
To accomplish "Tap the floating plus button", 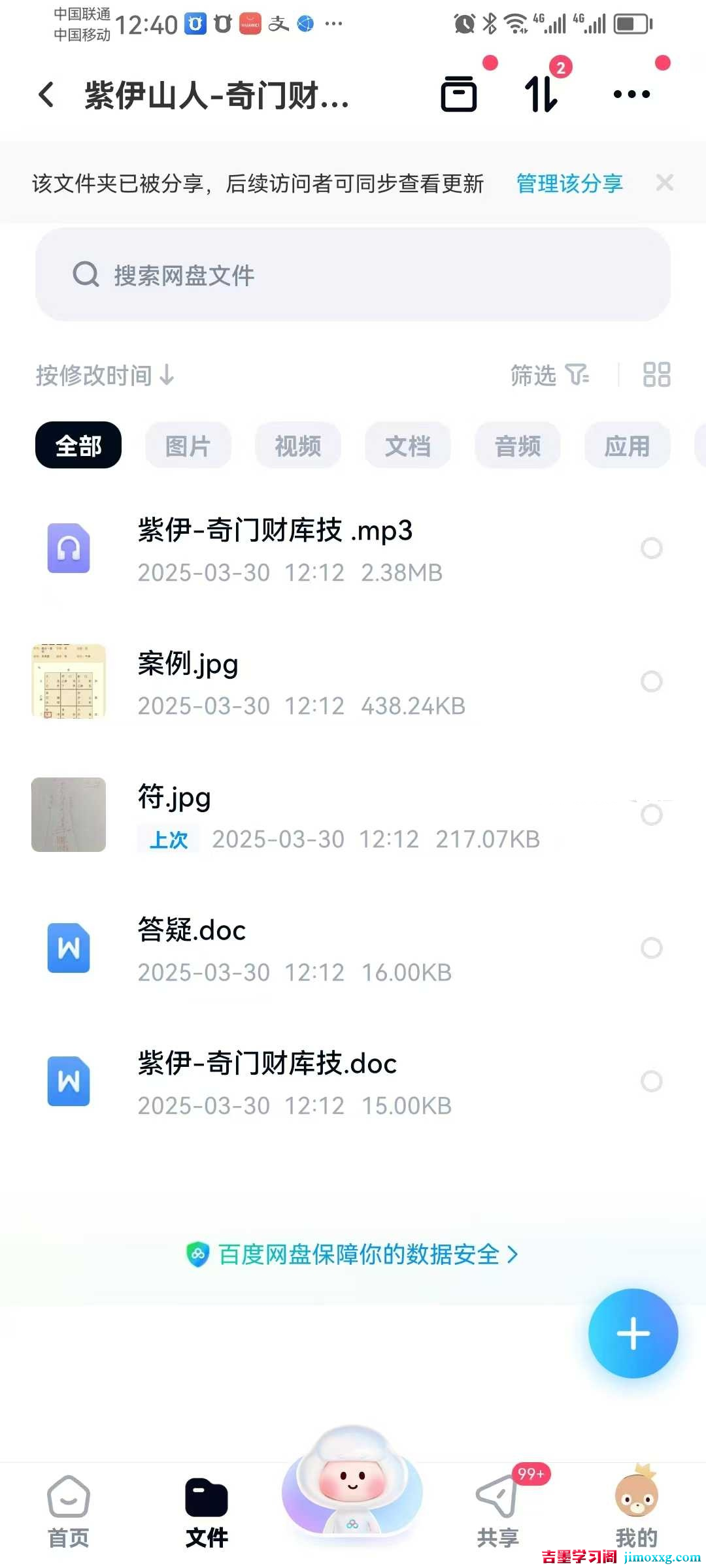I will [632, 1334].
